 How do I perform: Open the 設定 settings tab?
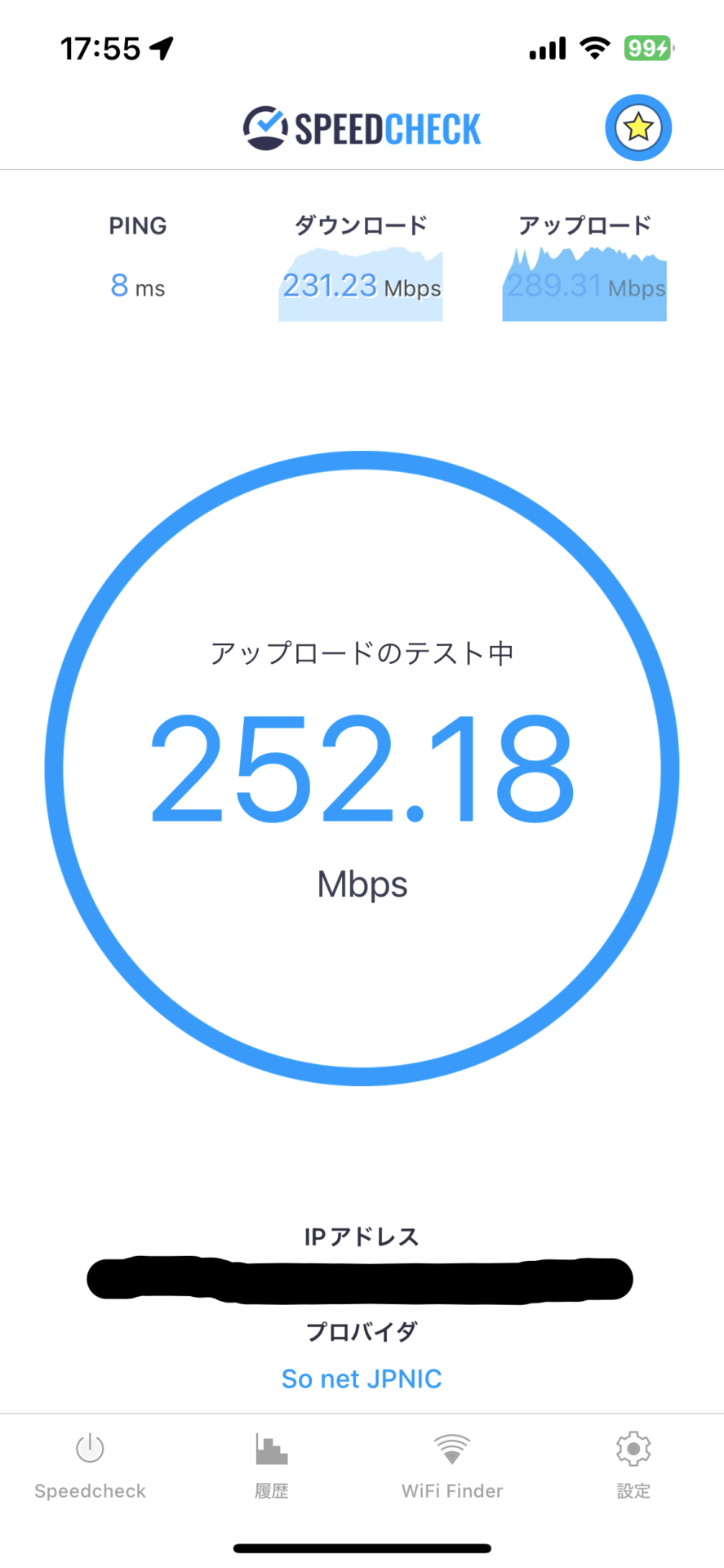(633, 1467)
